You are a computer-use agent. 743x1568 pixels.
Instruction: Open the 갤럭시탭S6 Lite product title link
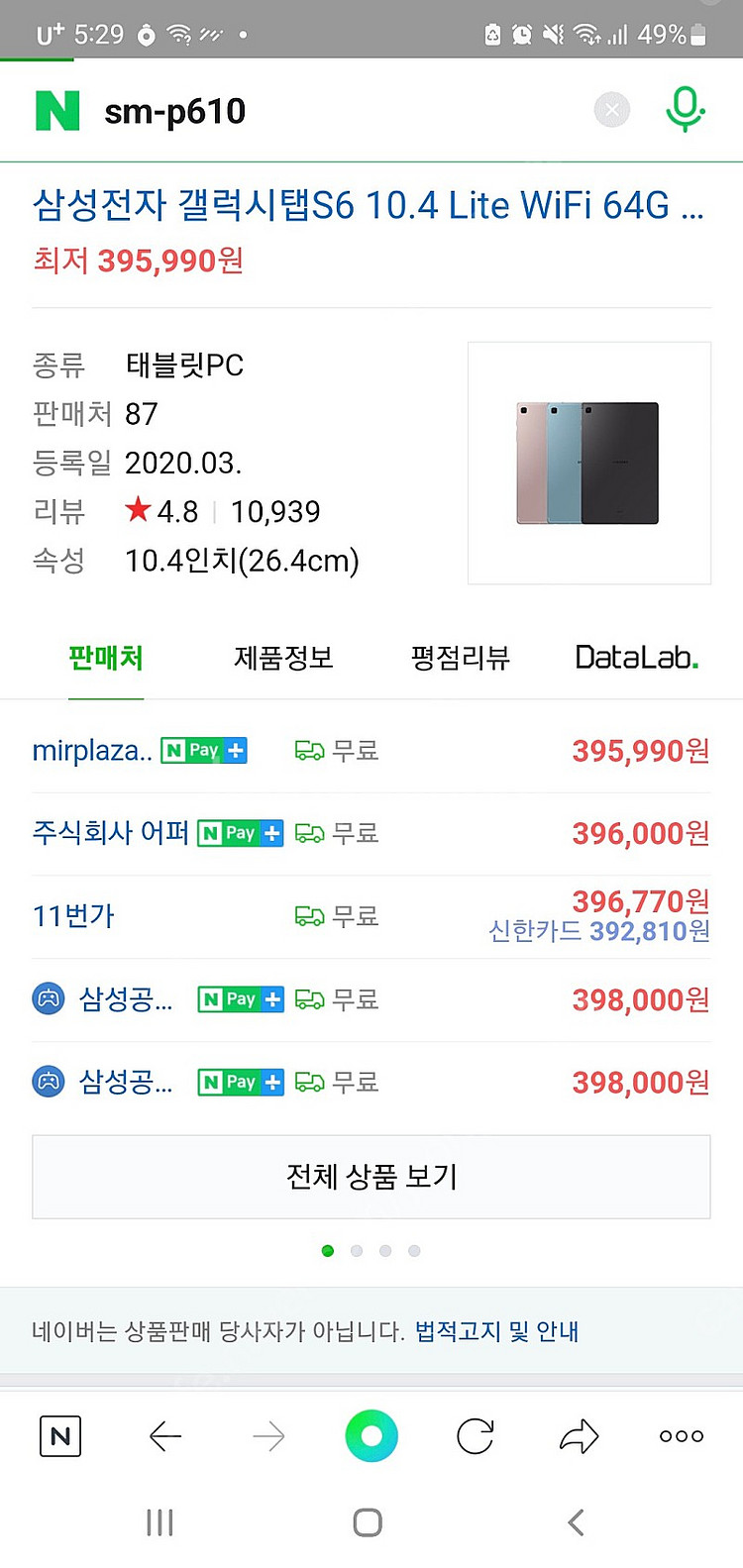(x=369, y=206)
